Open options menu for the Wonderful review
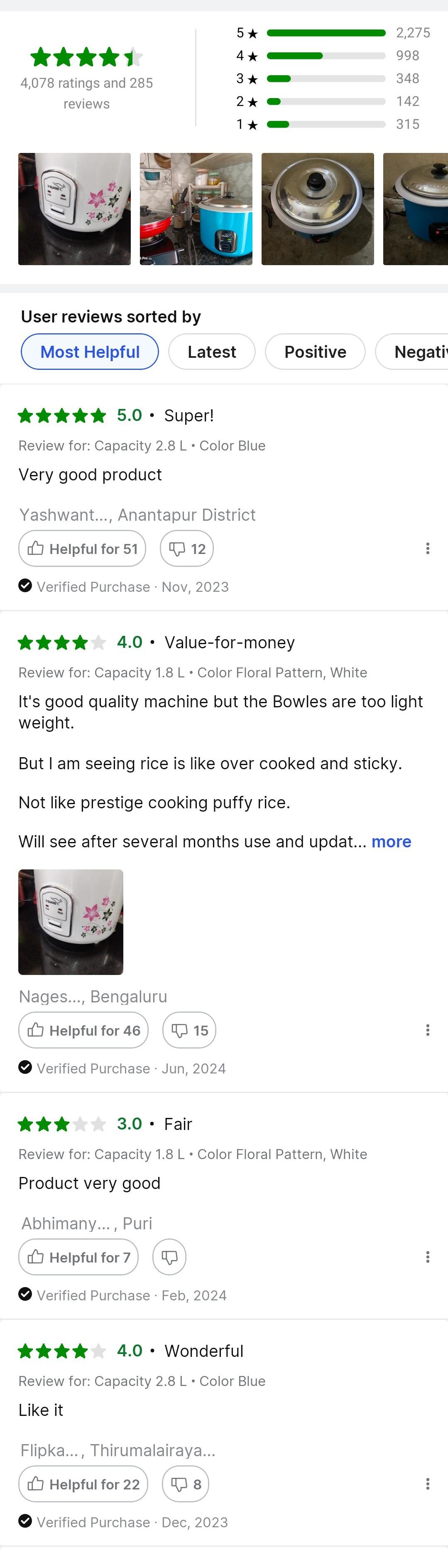Image resolution: width=448 pixels, height=1568 pixels. point(427,1484)
